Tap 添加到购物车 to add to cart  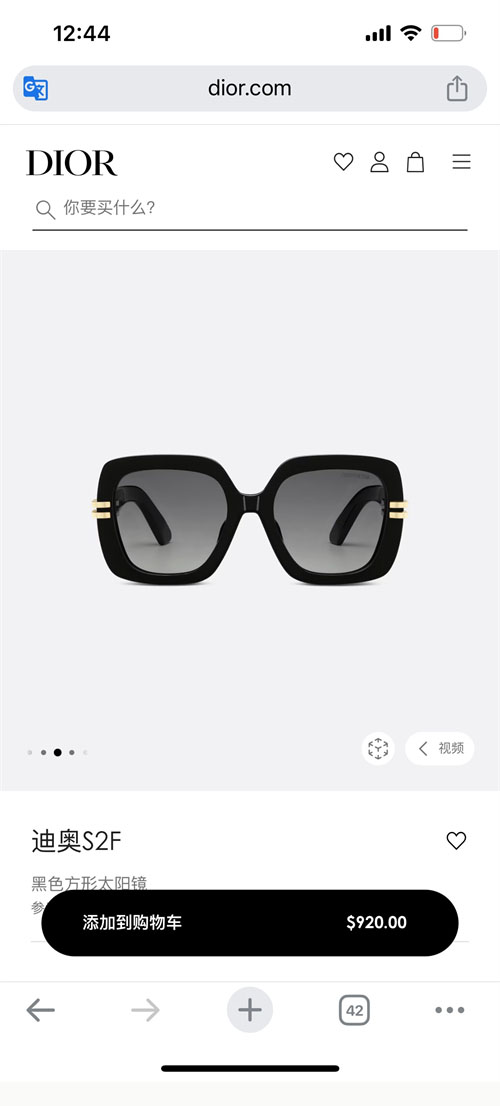click(x=250, y=923)
